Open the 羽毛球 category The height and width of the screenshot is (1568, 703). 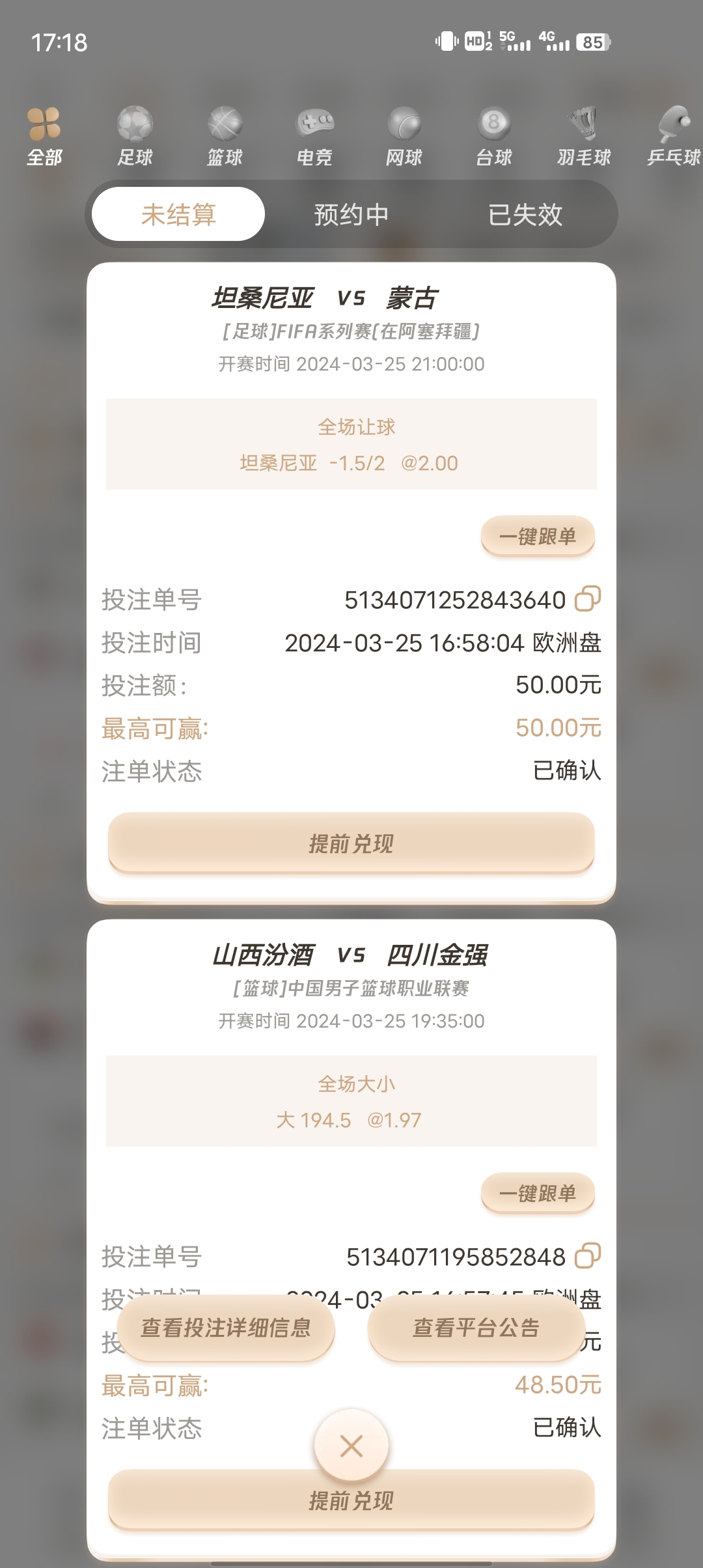point(584,137)
